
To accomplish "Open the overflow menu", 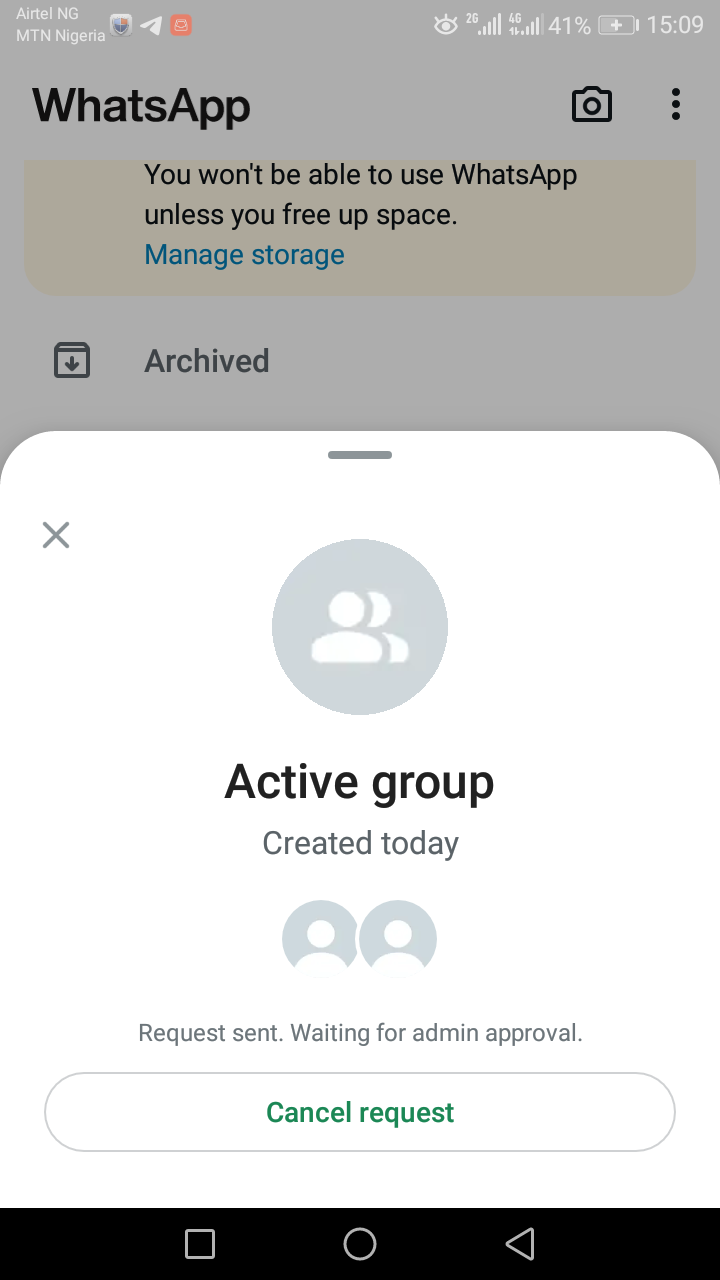I will [x=676, y=105].
